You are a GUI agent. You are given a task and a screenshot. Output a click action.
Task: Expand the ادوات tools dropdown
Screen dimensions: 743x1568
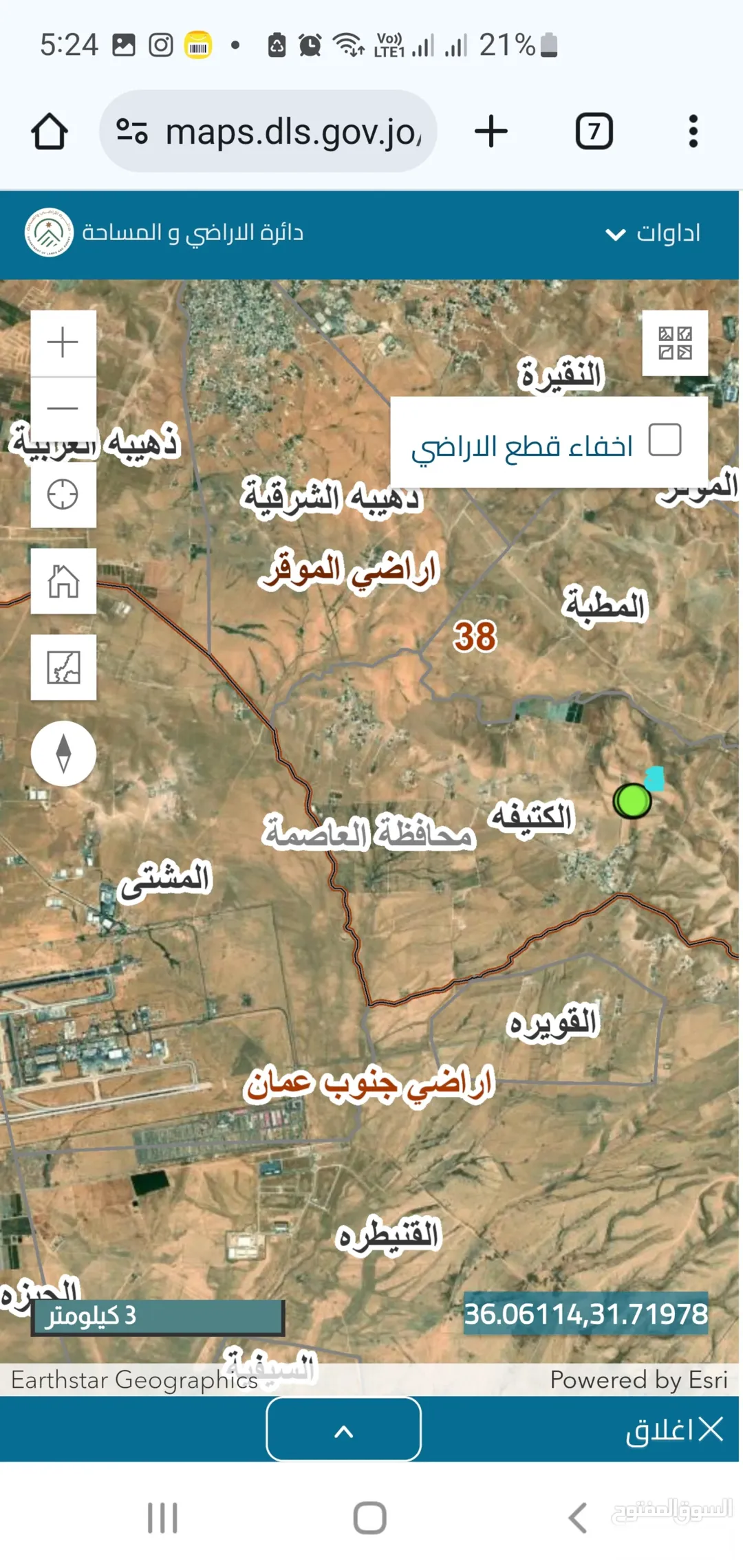point(652,234)
